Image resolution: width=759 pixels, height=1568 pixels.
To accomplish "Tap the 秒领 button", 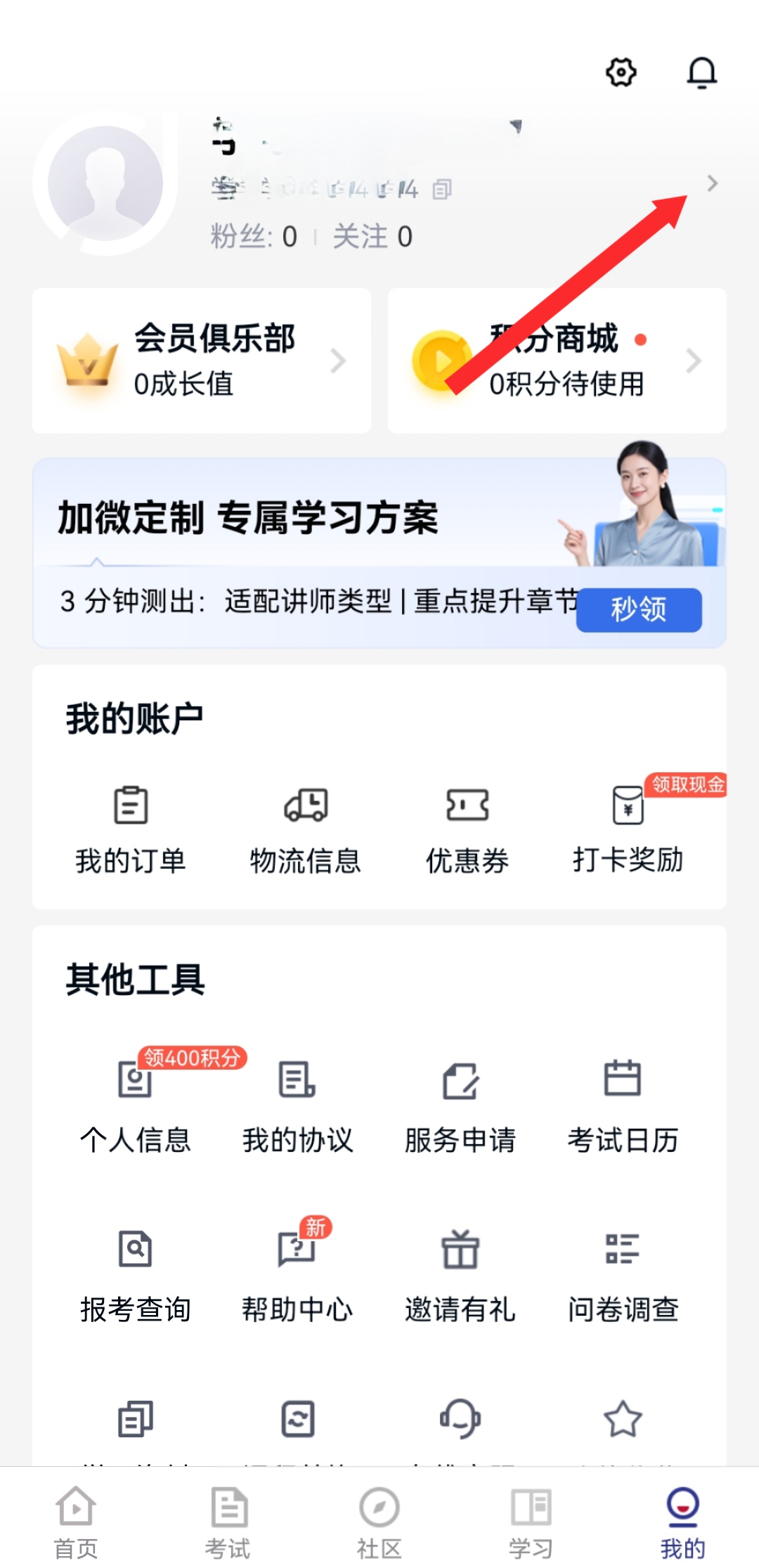I will point(638,609).
